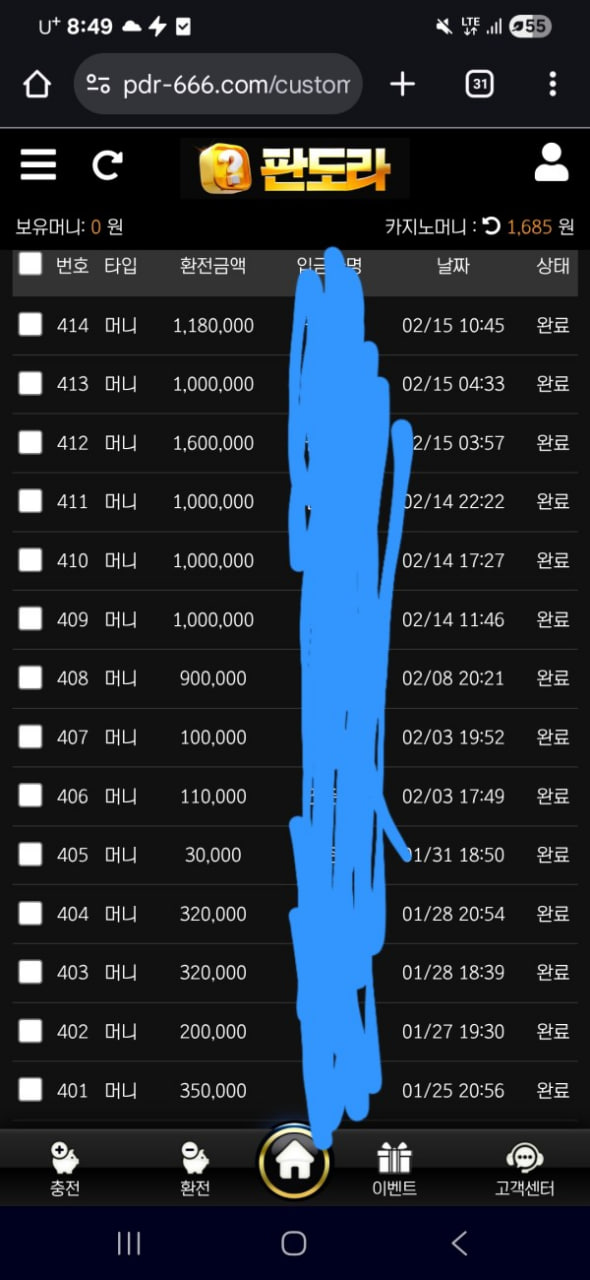Open 고객센터 support

[x=525, y=1170]
